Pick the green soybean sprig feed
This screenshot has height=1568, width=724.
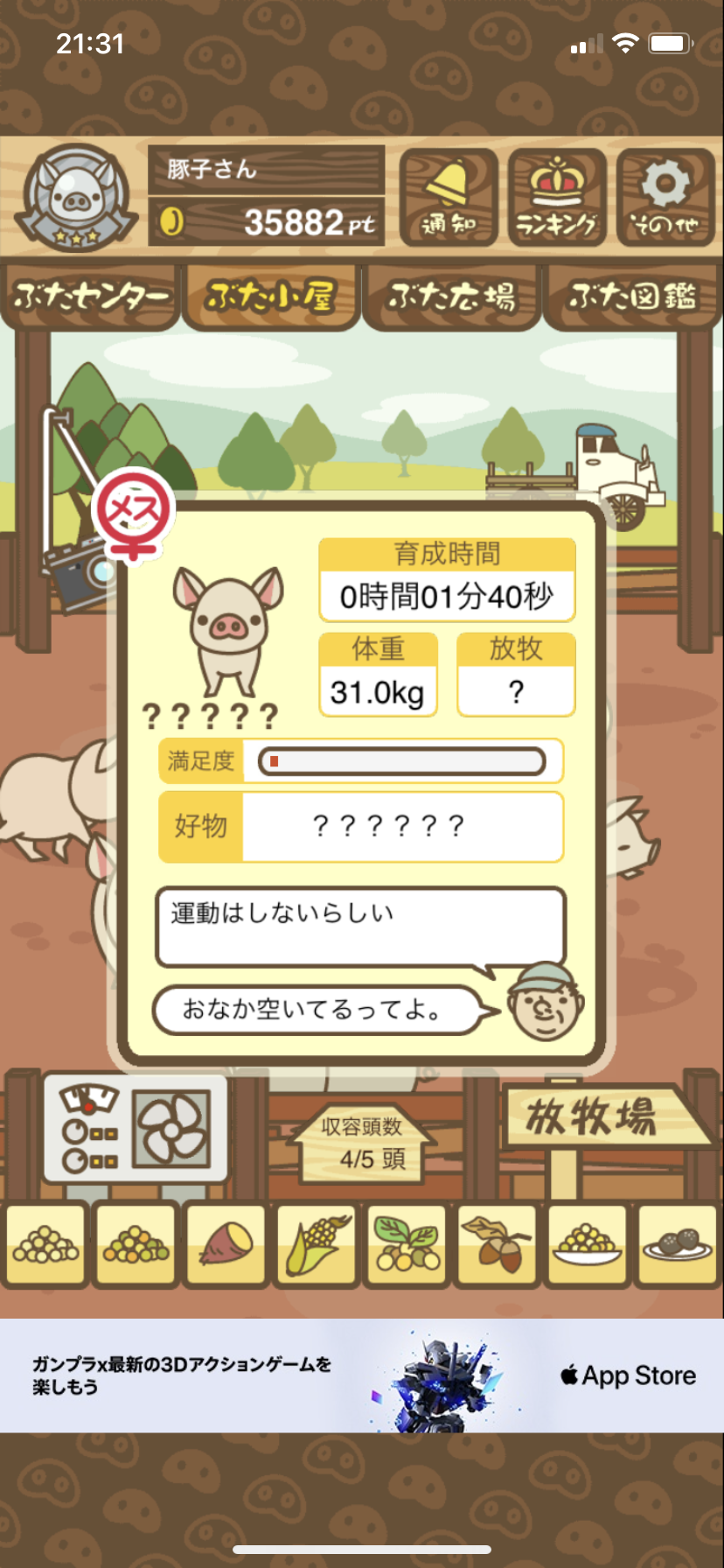407,1244
